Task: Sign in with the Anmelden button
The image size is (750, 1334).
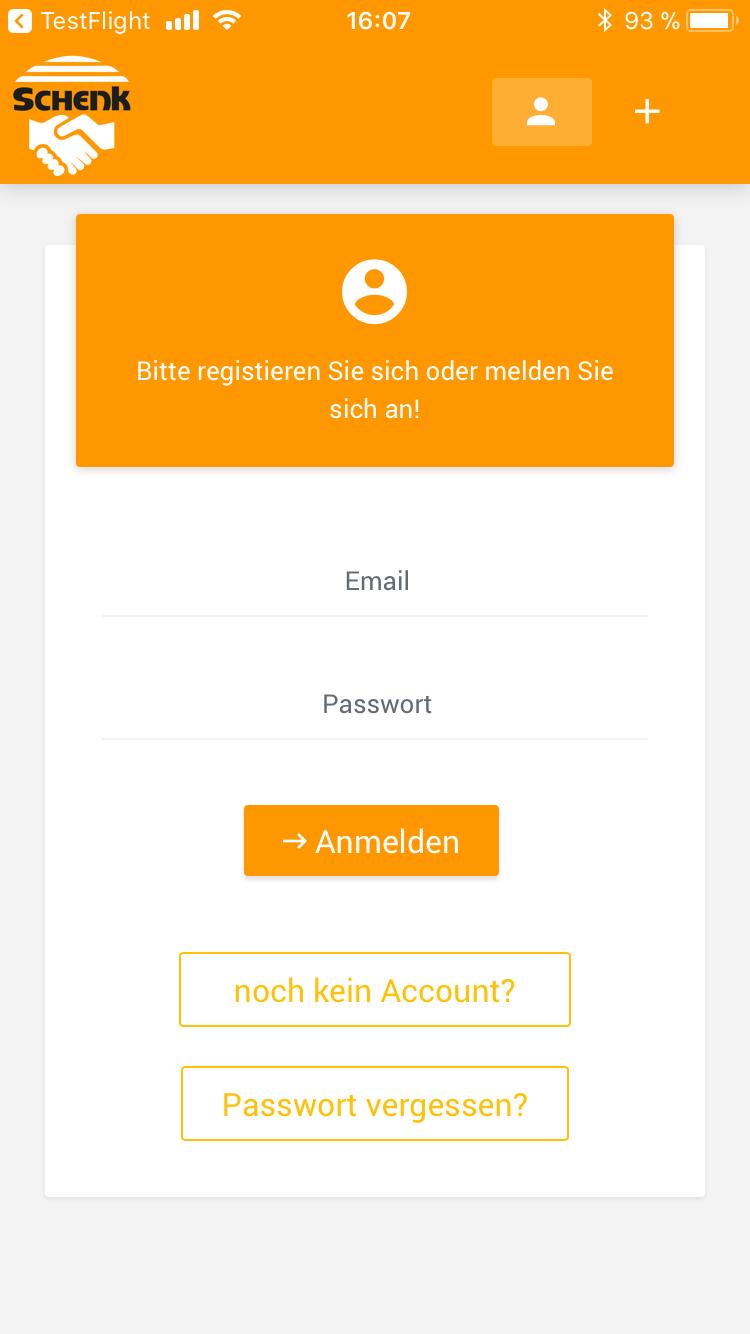Action: coord(371,841)
